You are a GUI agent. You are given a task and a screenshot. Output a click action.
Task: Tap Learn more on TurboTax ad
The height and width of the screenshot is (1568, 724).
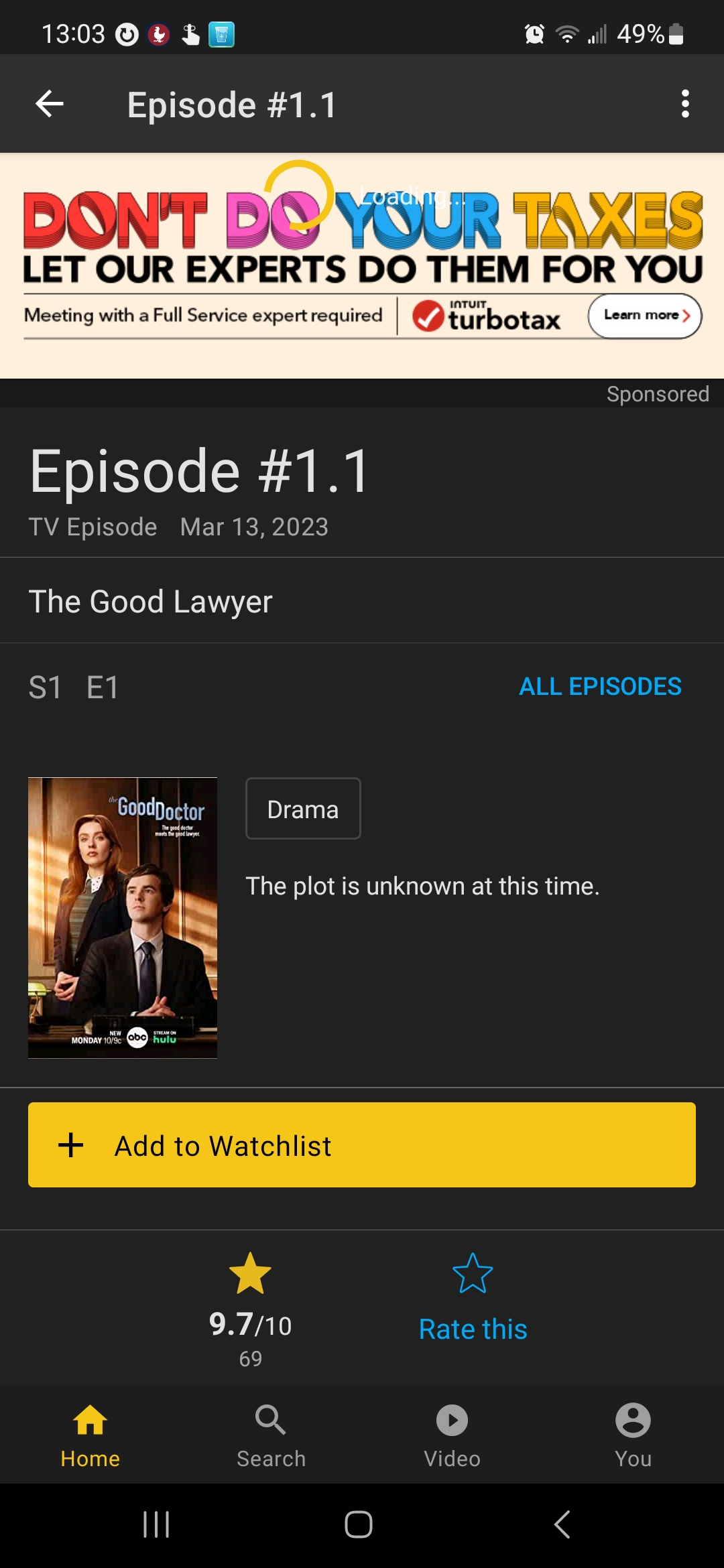click(644, 316)
